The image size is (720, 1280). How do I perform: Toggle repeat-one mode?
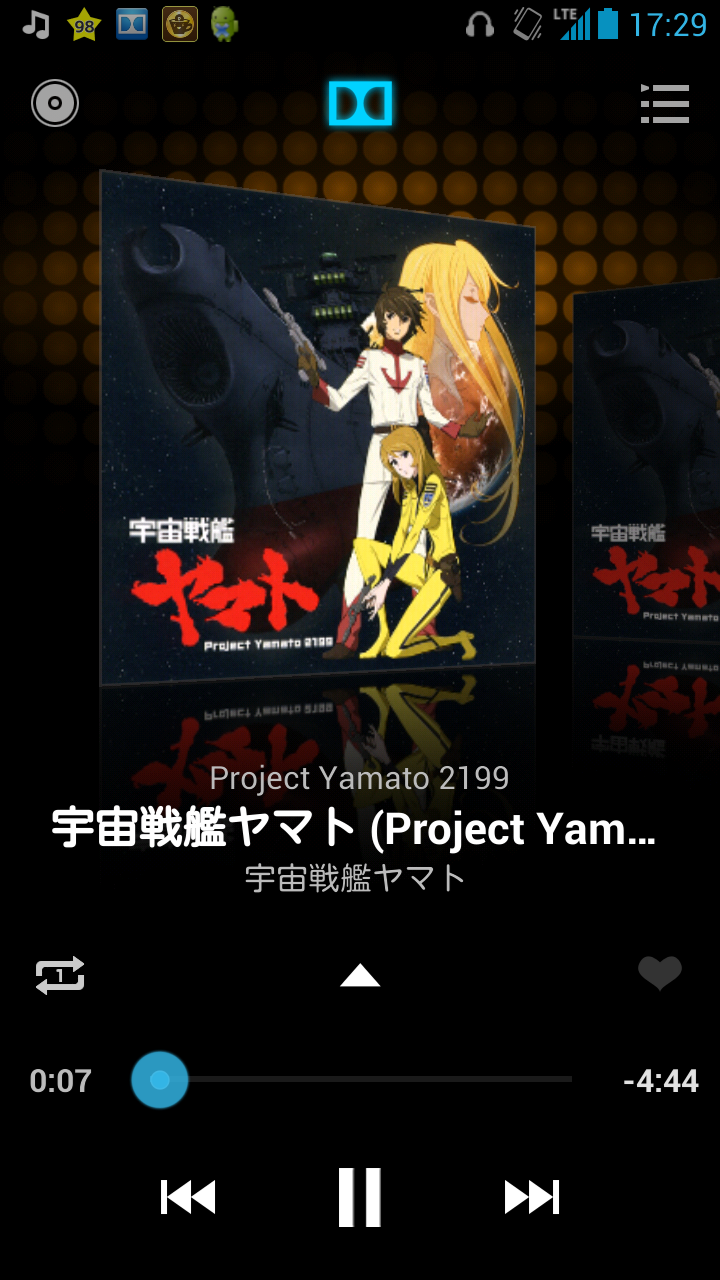click(x=60, y=975)
